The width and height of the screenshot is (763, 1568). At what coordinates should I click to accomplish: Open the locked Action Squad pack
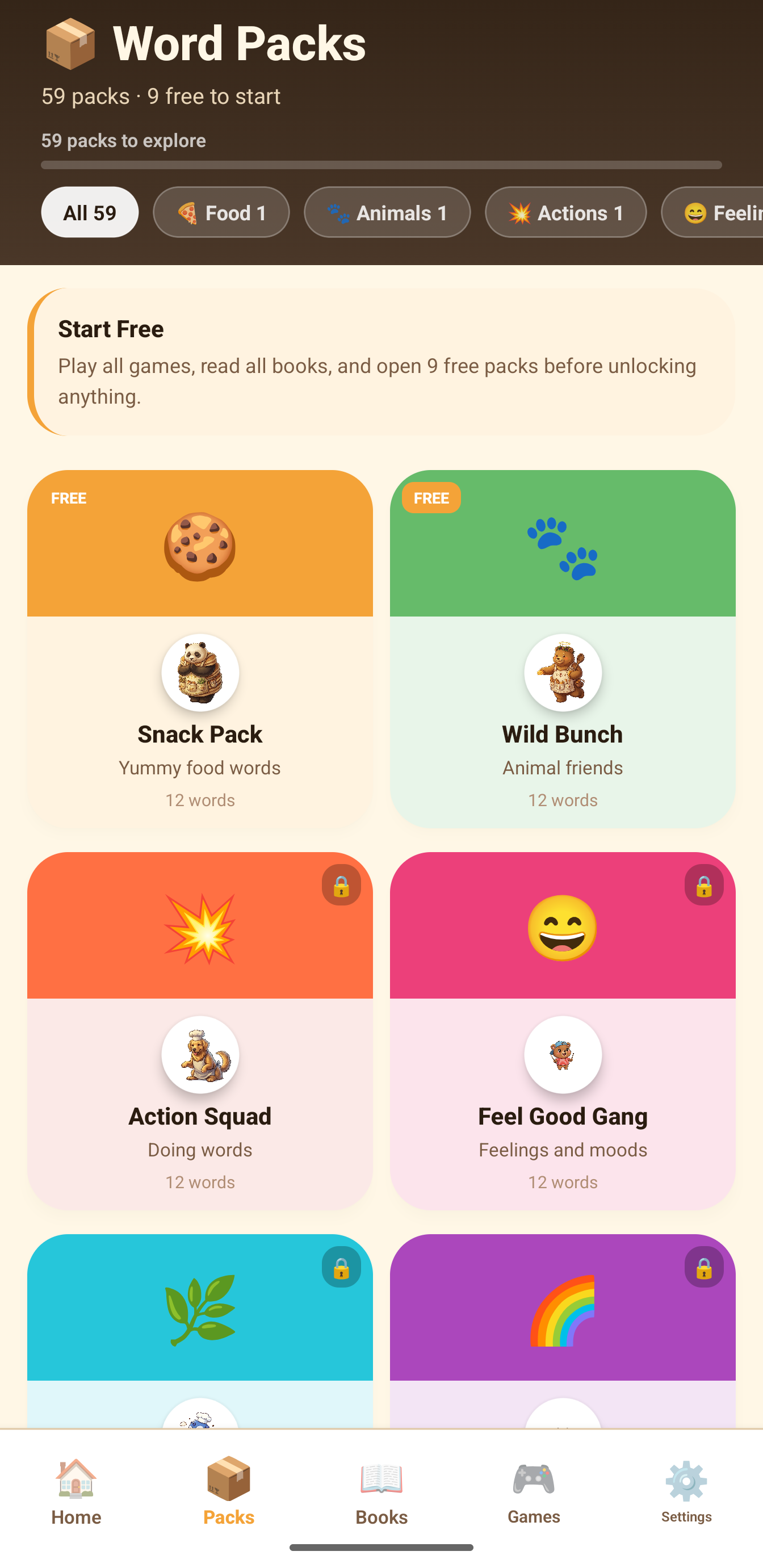point(200,1030)
